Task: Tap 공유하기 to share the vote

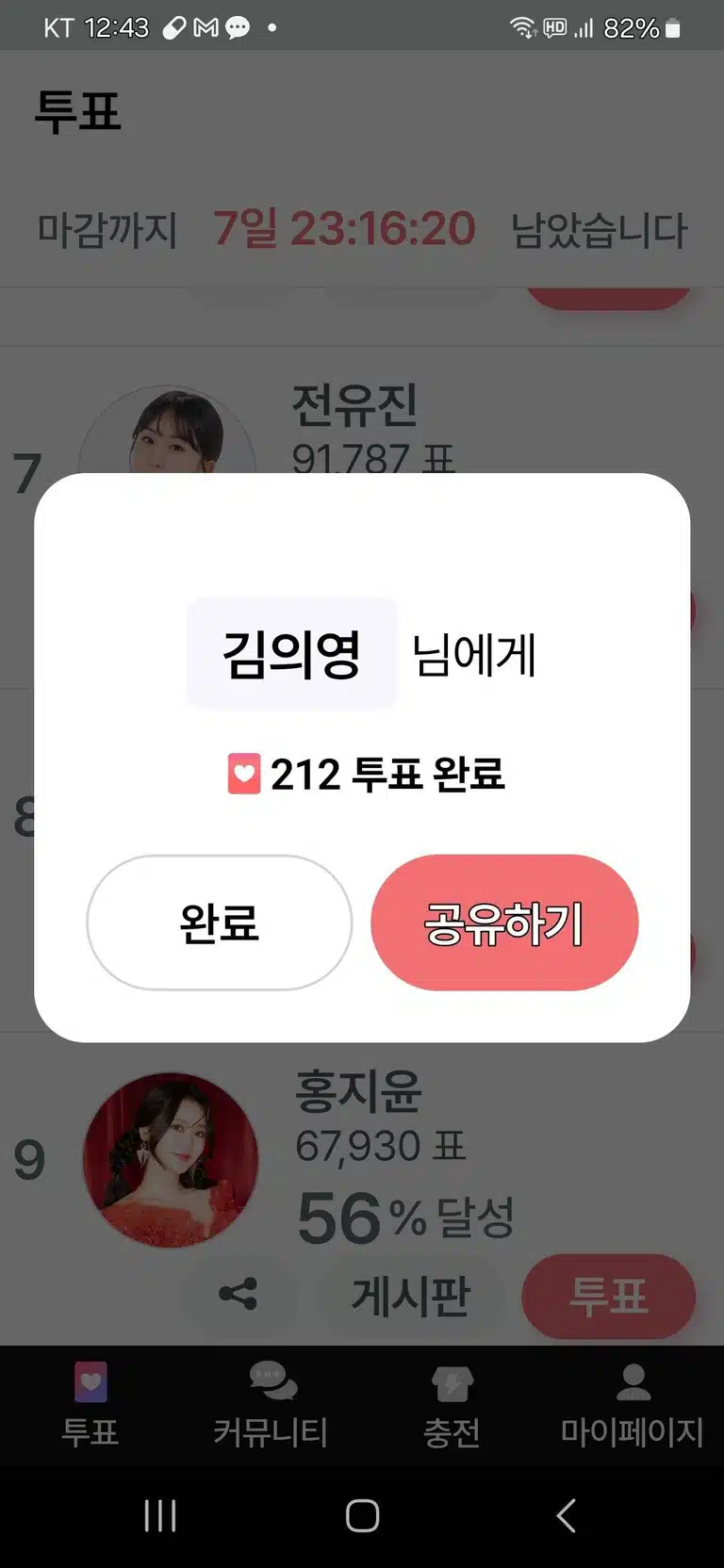Action: tap(504, 923)
